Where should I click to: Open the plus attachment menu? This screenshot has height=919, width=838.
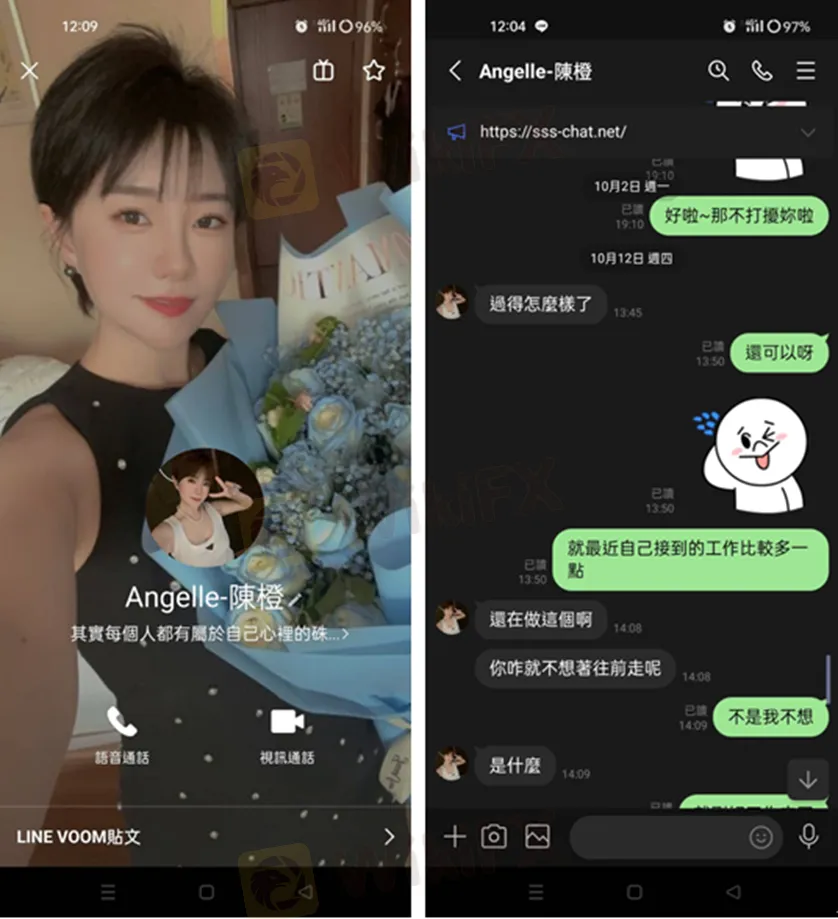click(455, 837)
